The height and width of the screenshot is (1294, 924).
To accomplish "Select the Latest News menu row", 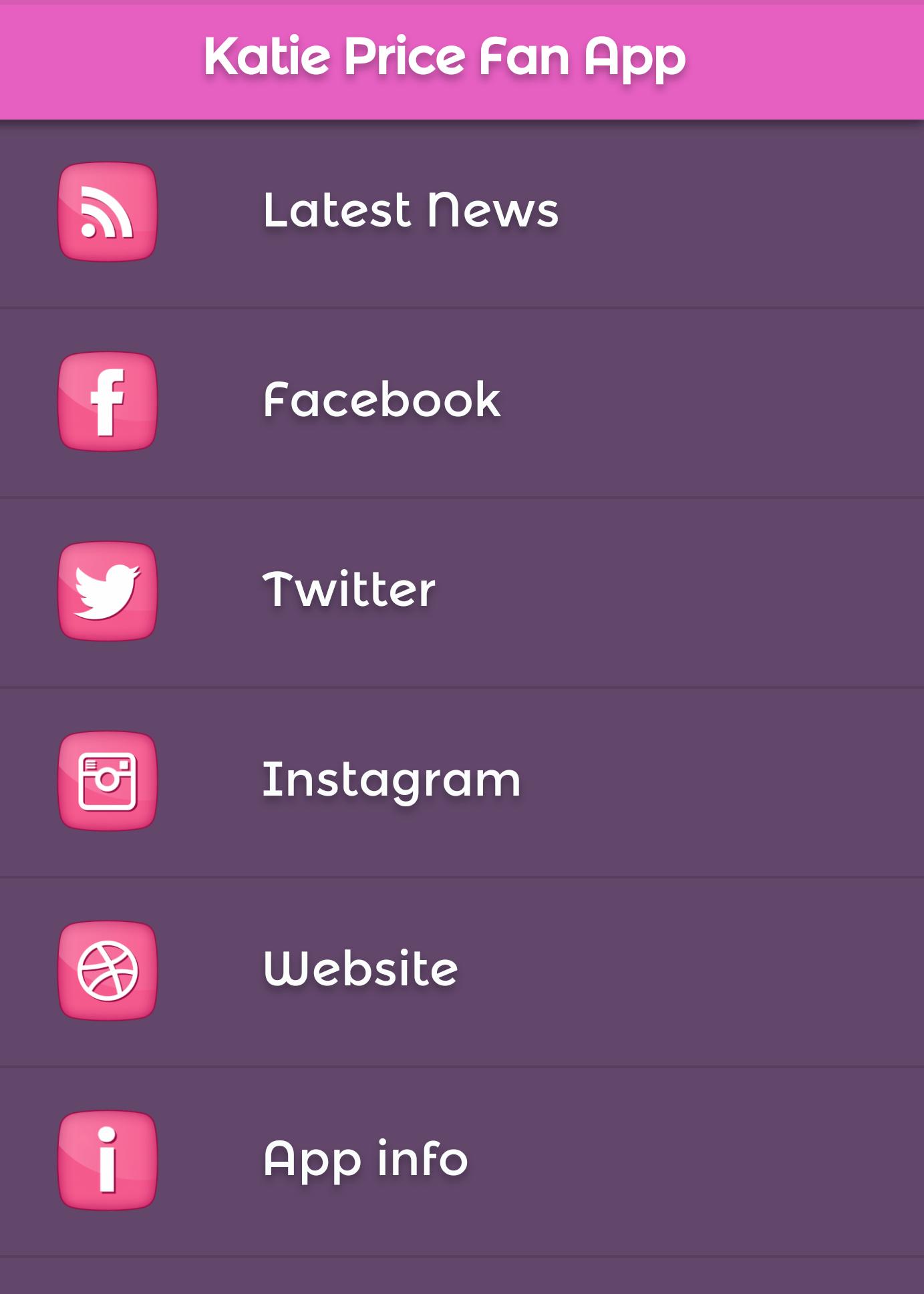I will coord(461,212).
